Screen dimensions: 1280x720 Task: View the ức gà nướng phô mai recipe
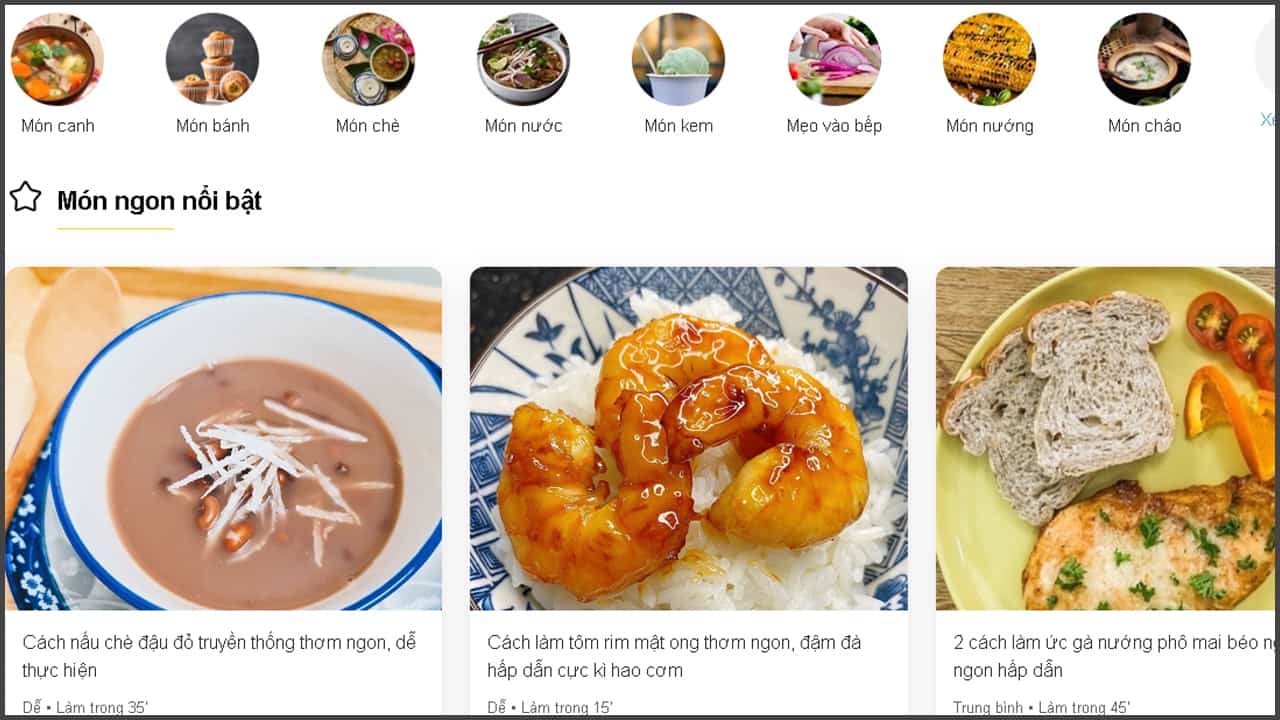click(x=1105, y=440)
